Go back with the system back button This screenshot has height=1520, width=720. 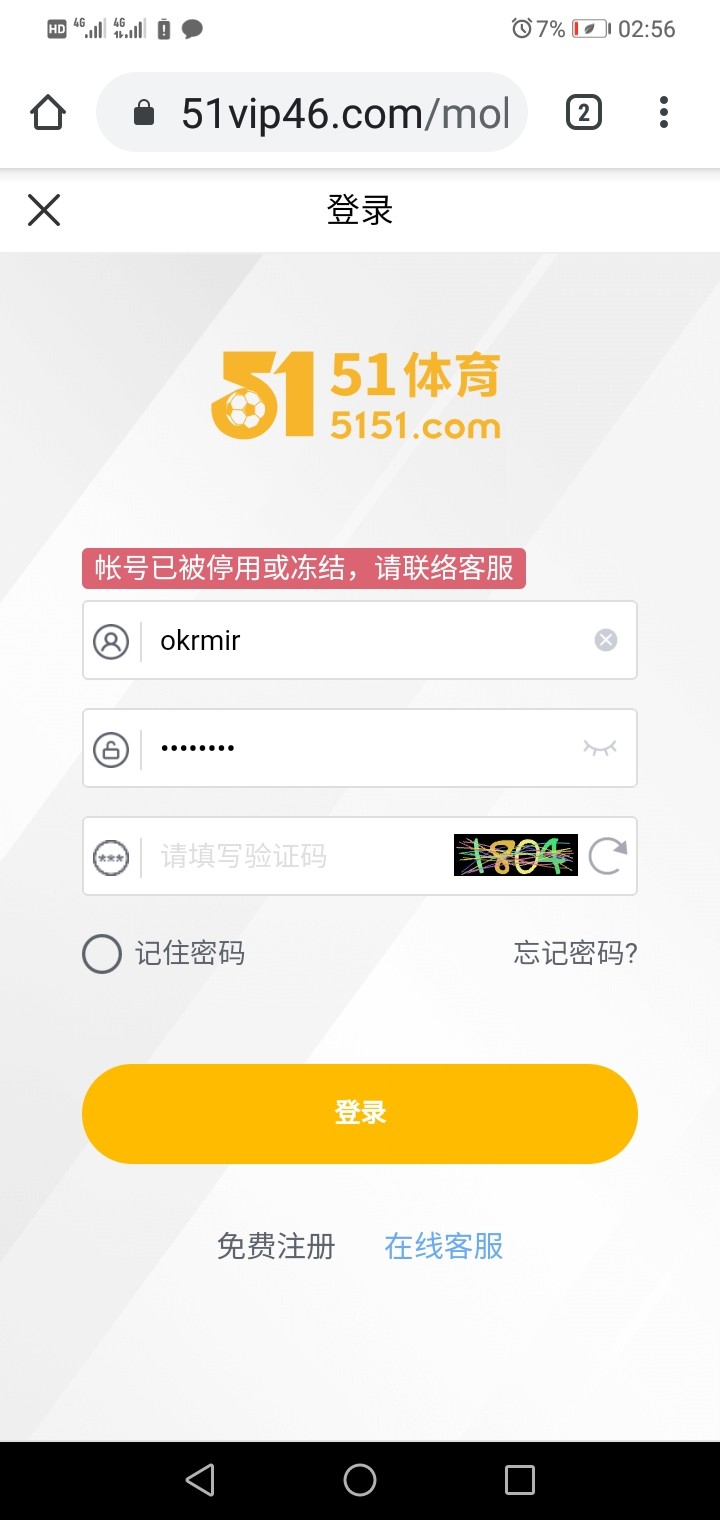(200, 1480)
